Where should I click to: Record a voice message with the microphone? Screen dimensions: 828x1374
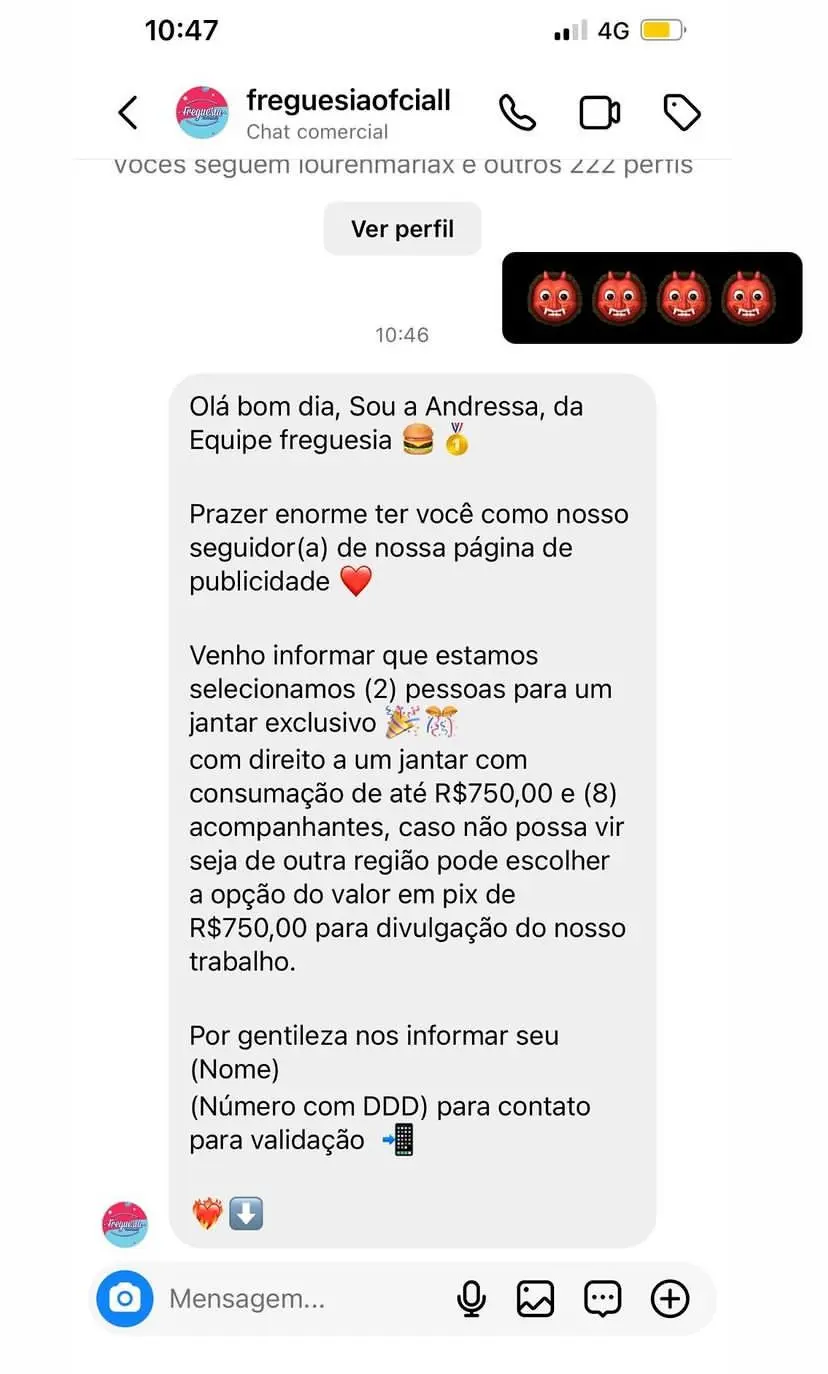click(x=471, y=1299)
